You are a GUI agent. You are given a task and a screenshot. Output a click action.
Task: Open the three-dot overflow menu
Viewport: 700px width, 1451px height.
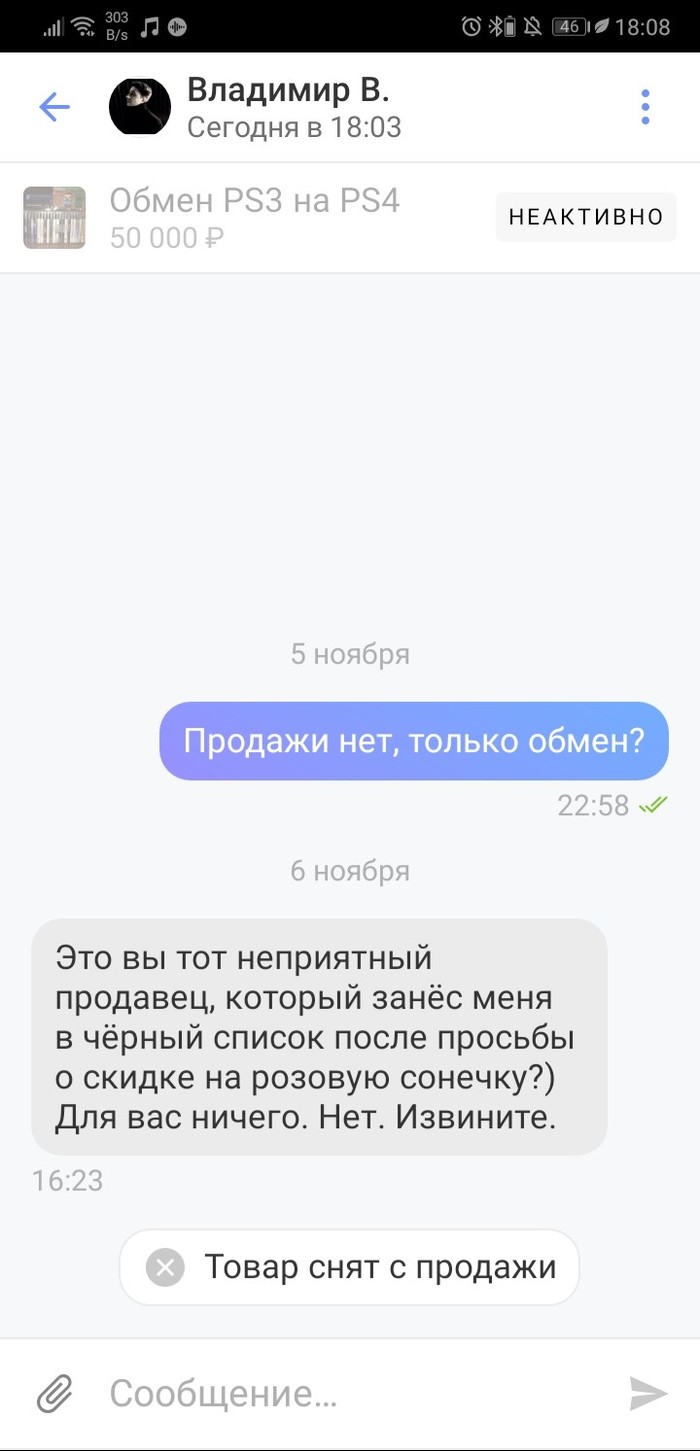[x=645, y=107]
